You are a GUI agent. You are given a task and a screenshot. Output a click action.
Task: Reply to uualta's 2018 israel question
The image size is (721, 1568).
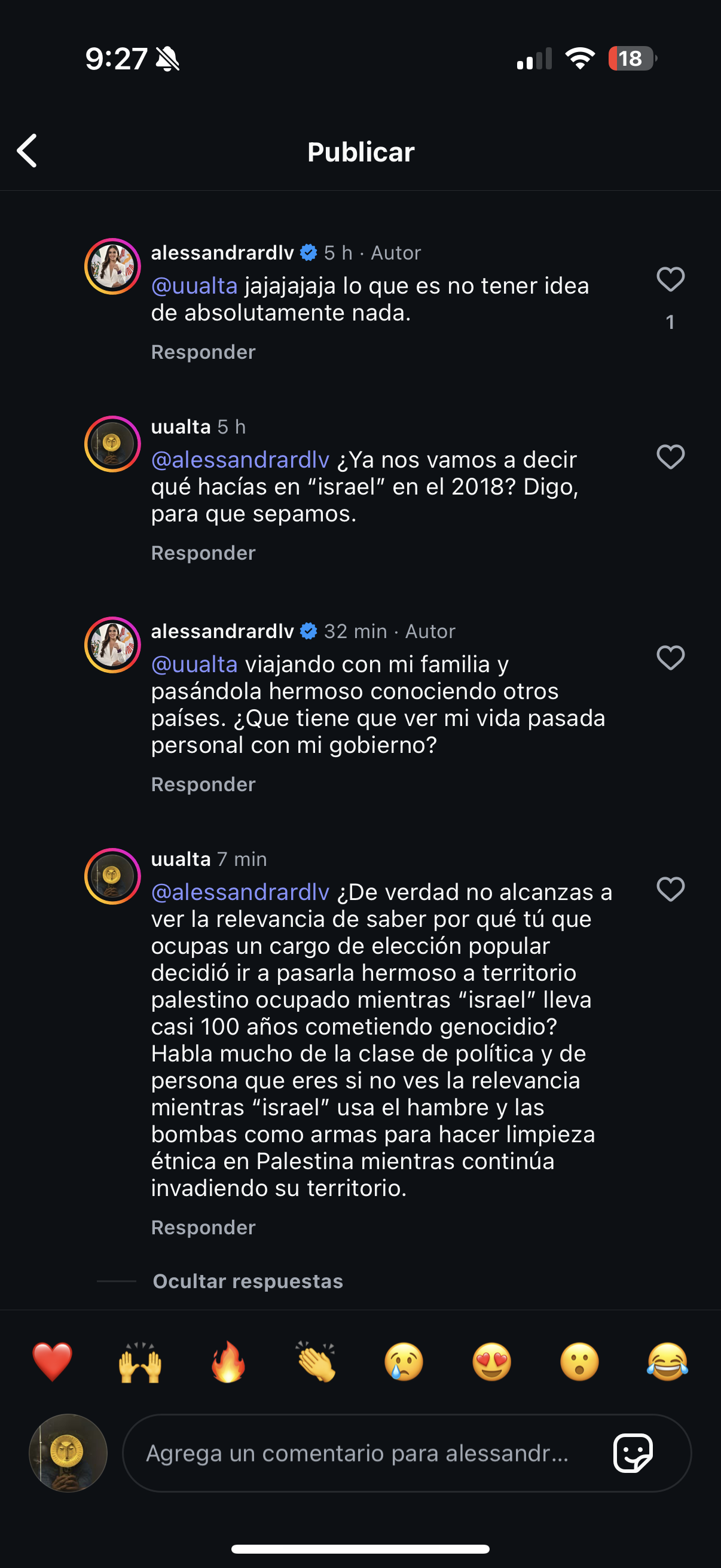click(203, 553)
